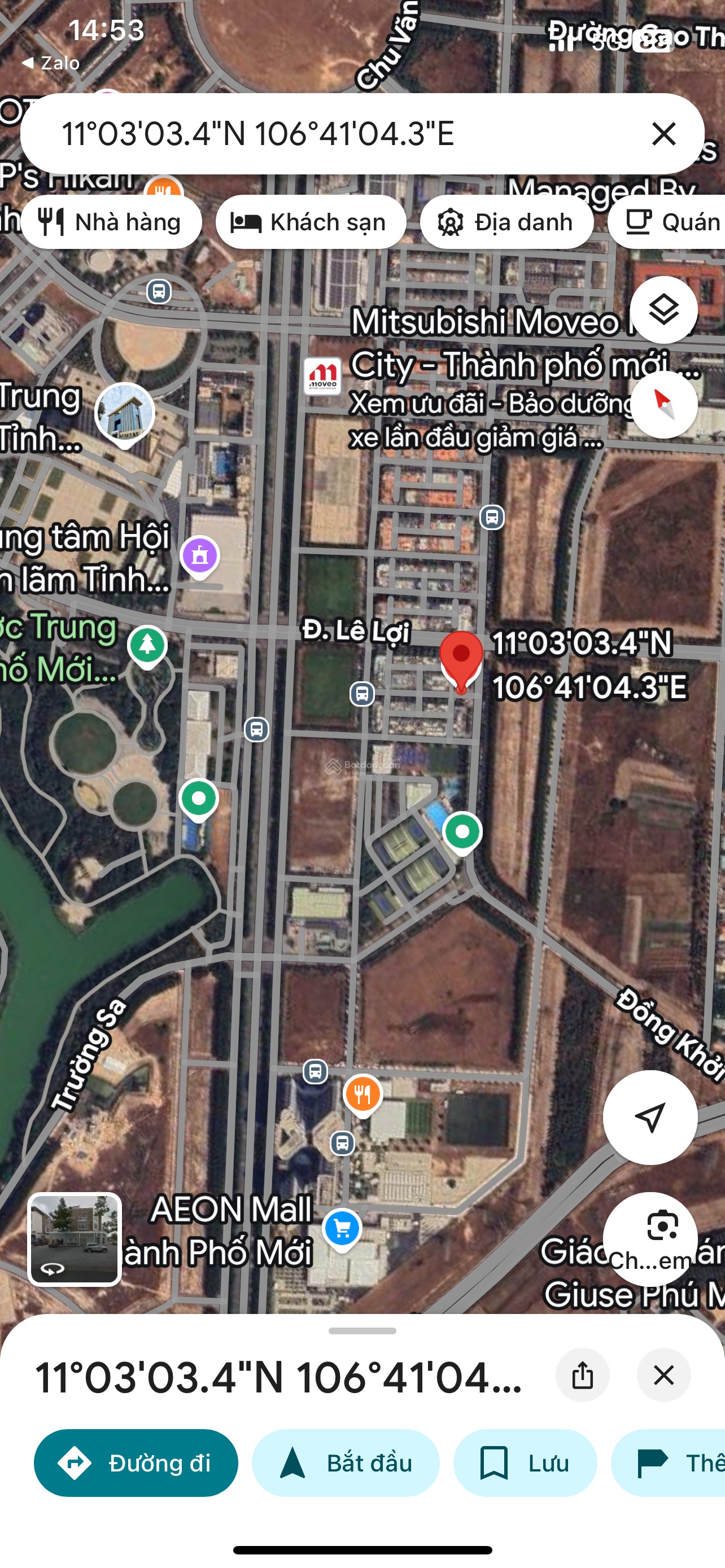Select the Khách sạn chip
Screen dimensions: 725x1568
click(x=311, y=222)
